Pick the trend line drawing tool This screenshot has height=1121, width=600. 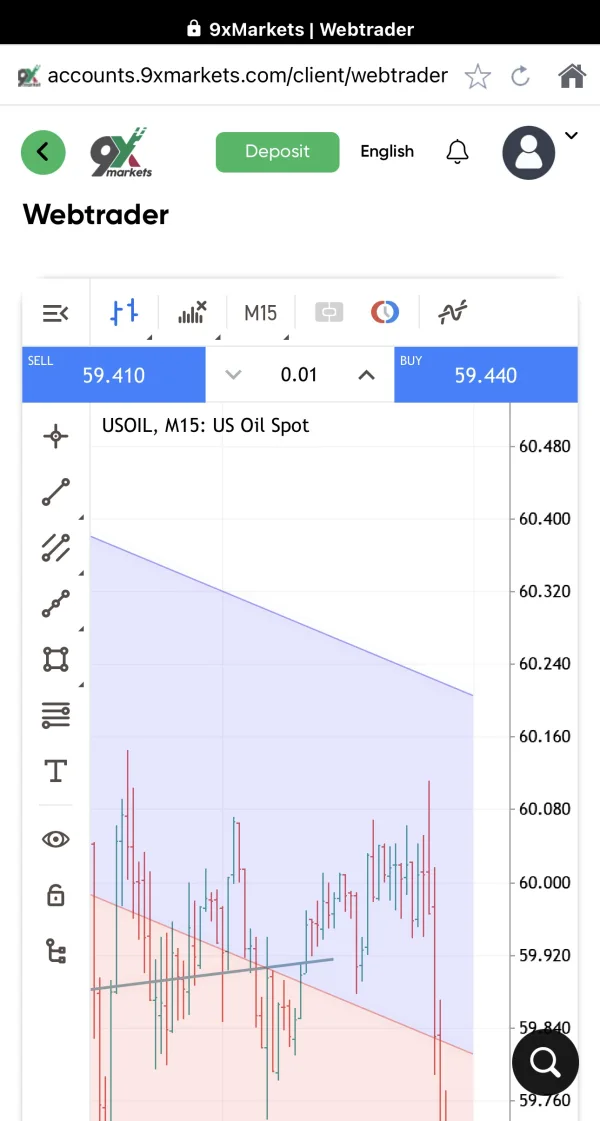click(56, 492)
